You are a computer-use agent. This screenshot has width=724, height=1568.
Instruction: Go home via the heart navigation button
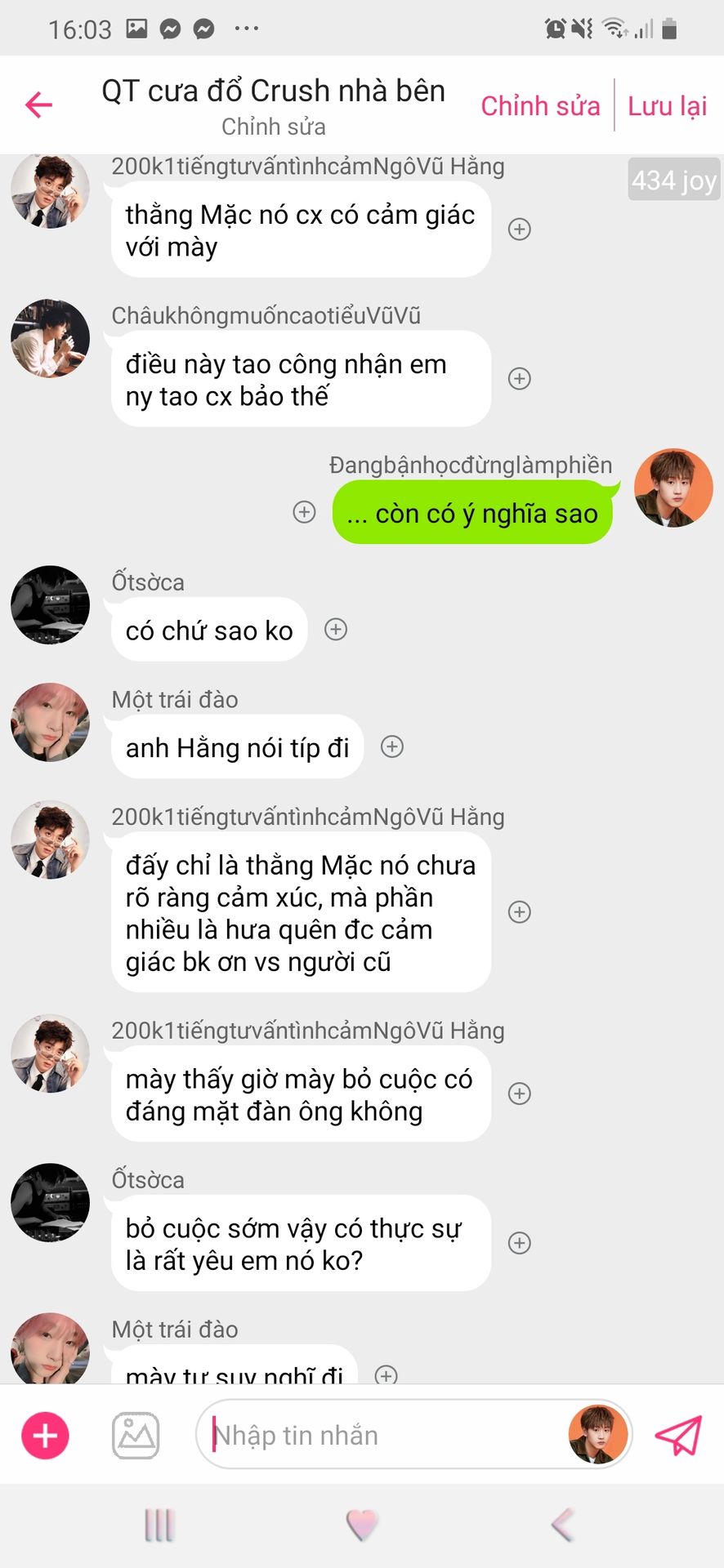point(362,1525)
